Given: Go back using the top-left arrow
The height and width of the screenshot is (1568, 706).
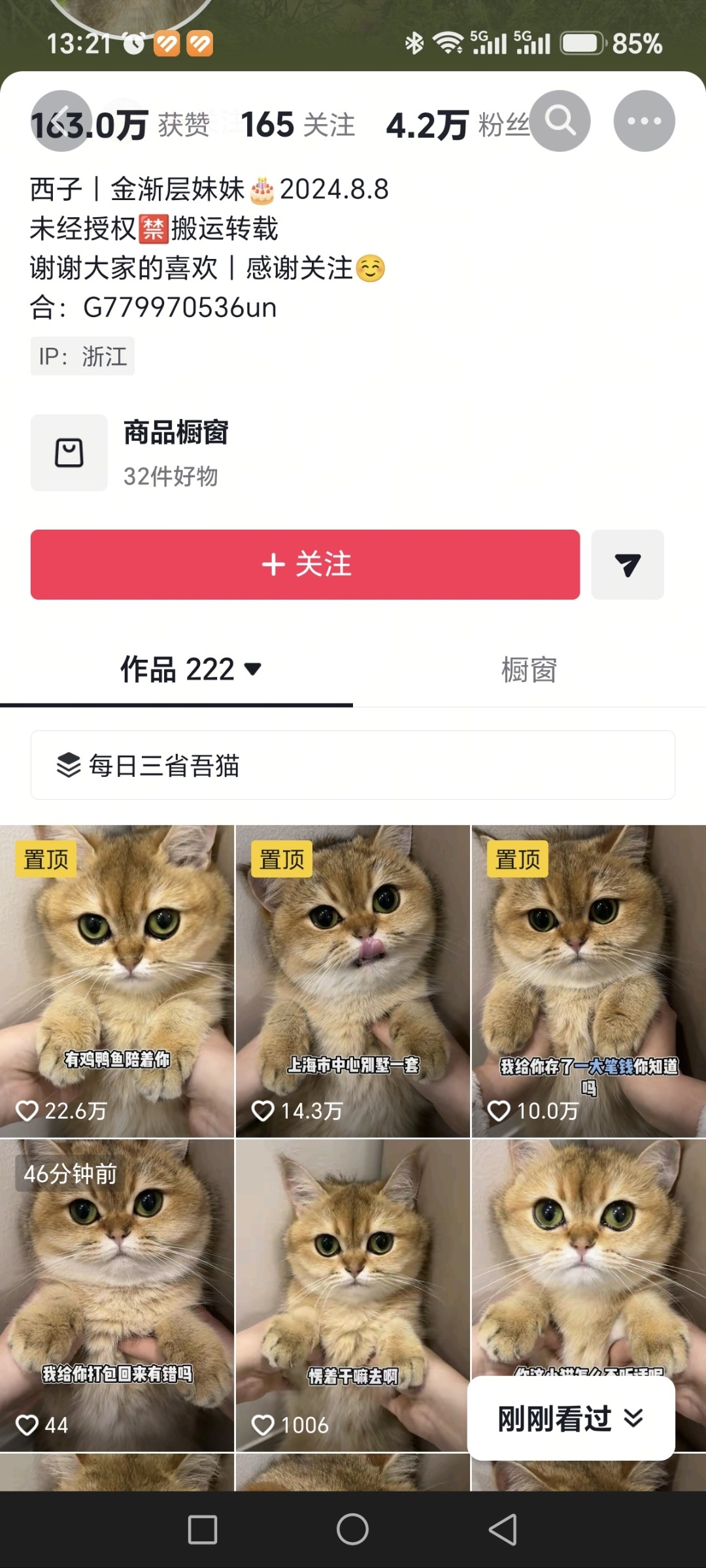Looking at the screenshot, I should (61, 121).
